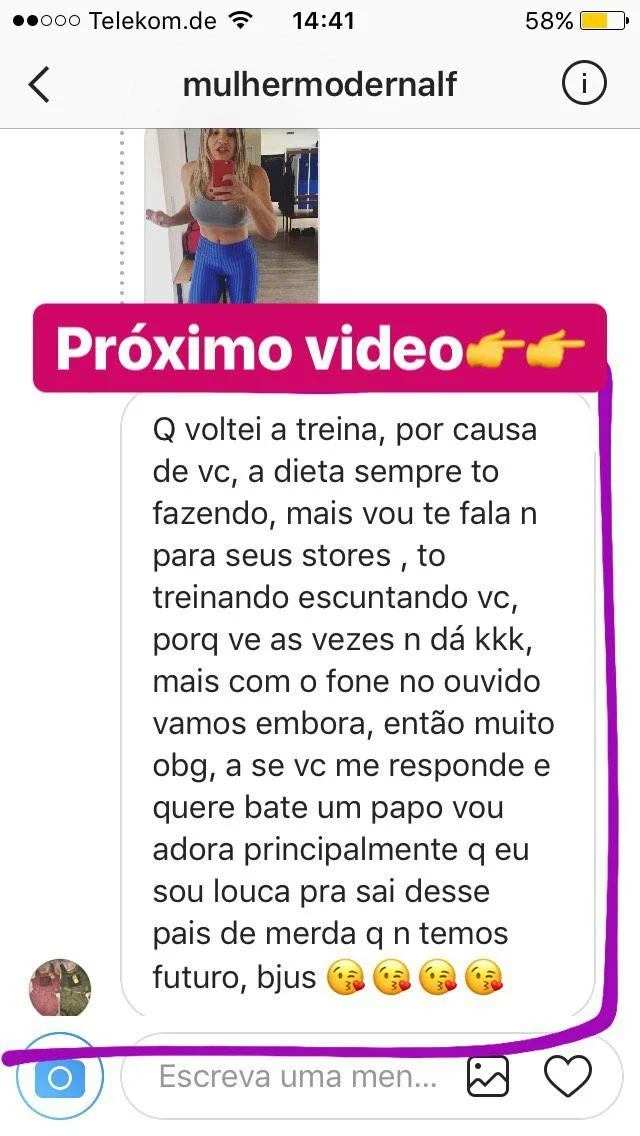Send a heart reaction
Image resolution: width=640 pixels, height=1136 pixels.
567,1077
